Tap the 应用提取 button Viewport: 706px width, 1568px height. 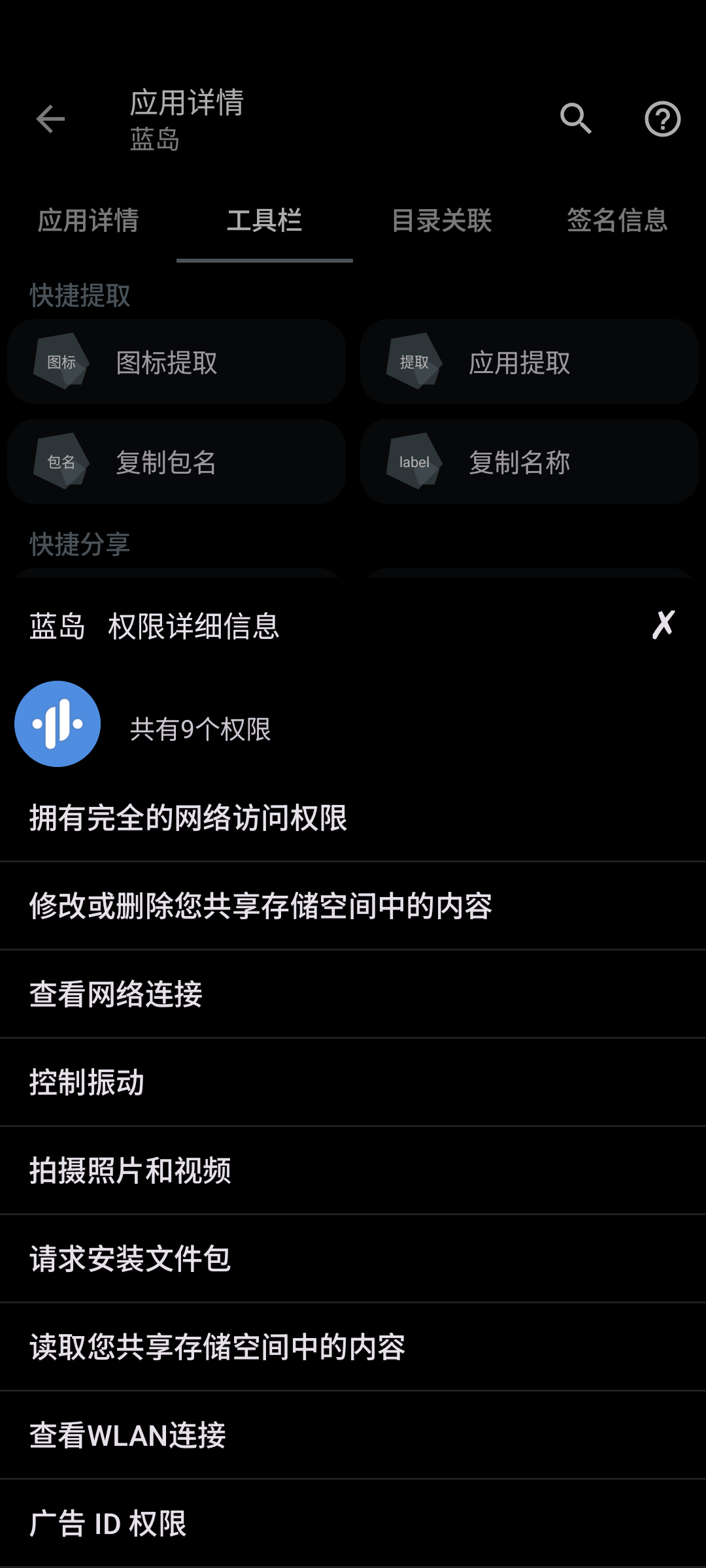tap(529, 363)
